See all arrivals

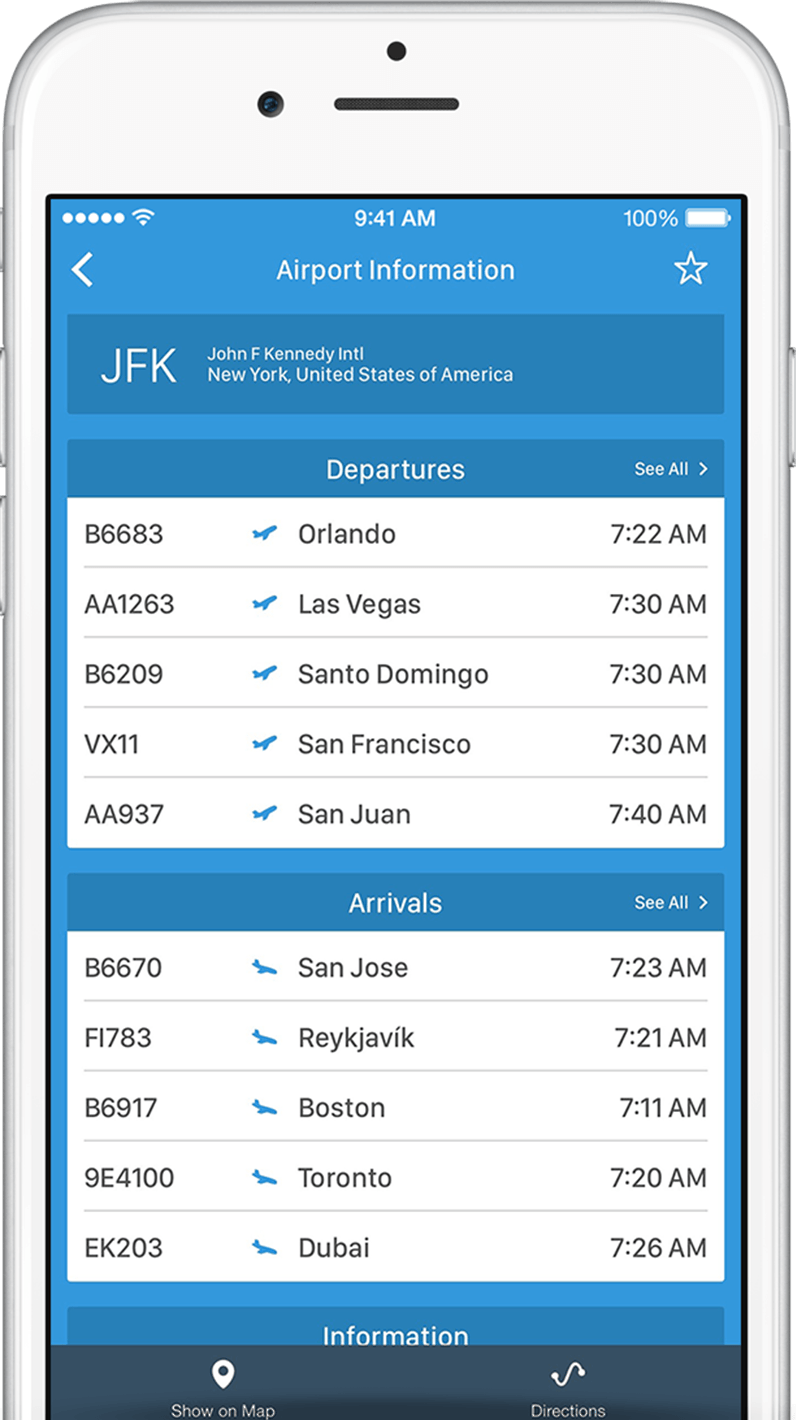pos(670,903)
